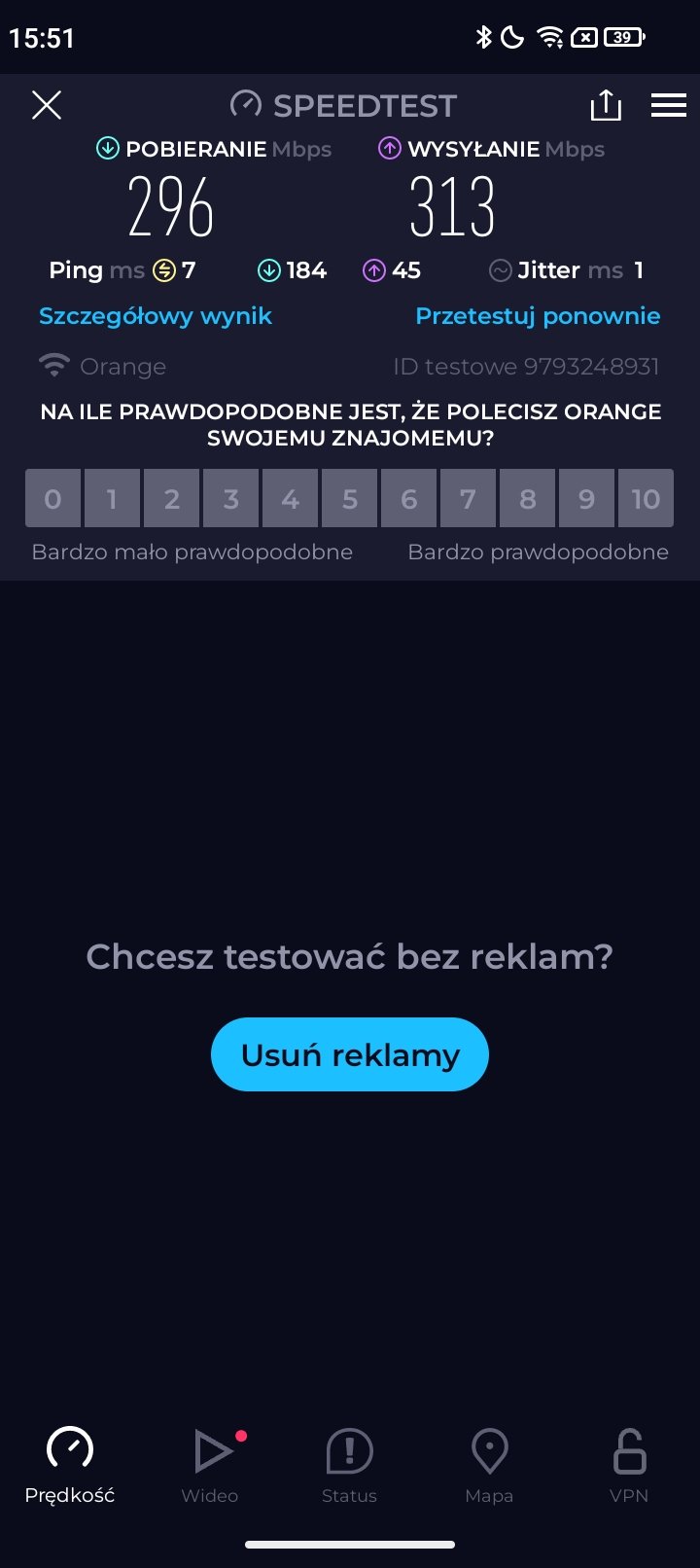700x1568 pixels.
Task: Select rating 3 for Orange
Action: click(230, 499)
